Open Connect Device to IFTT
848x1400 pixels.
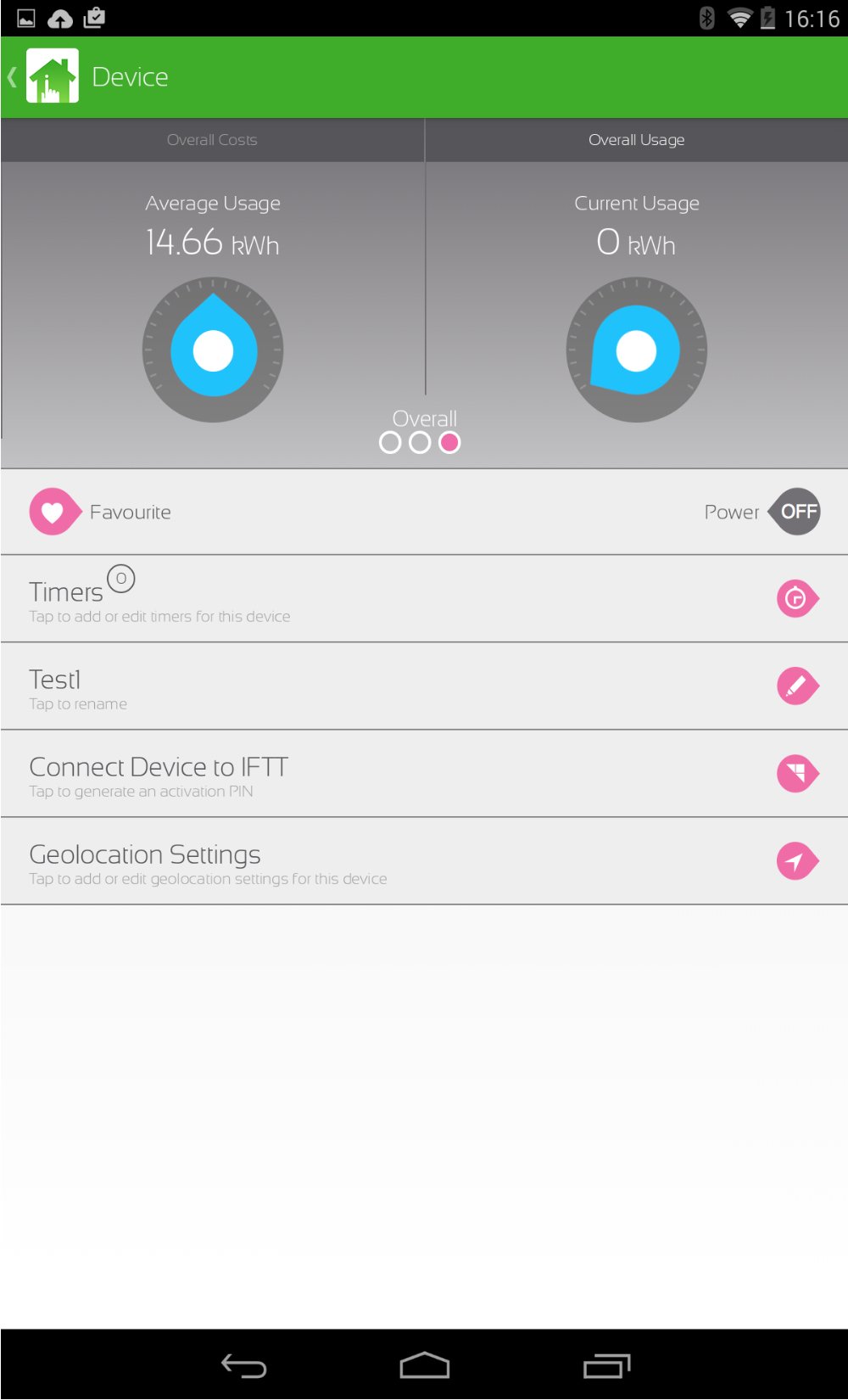click(796, 774)
